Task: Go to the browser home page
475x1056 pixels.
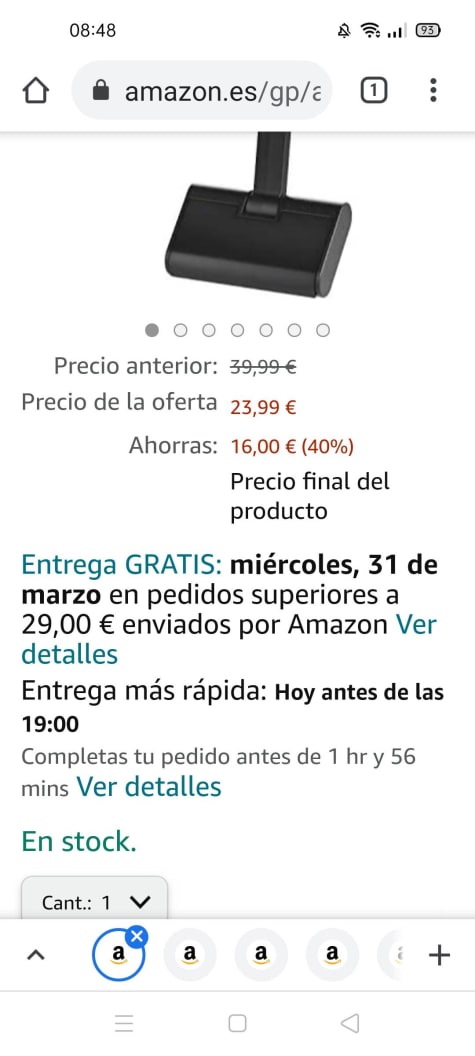Action: 36,91
